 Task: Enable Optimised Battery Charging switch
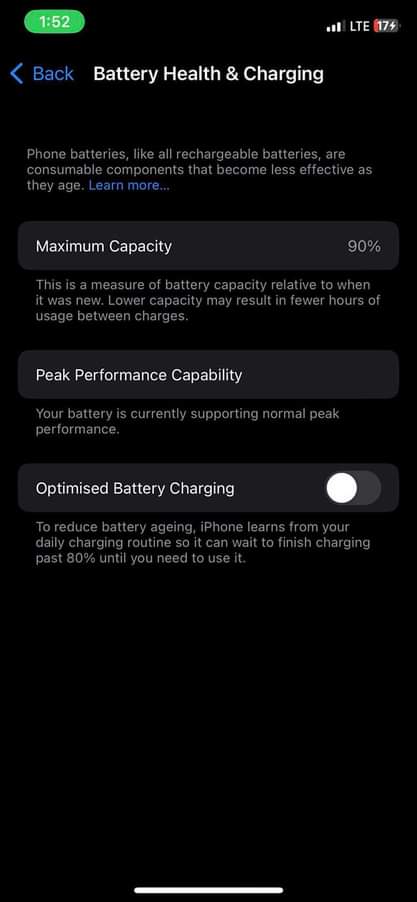[353, 488]
